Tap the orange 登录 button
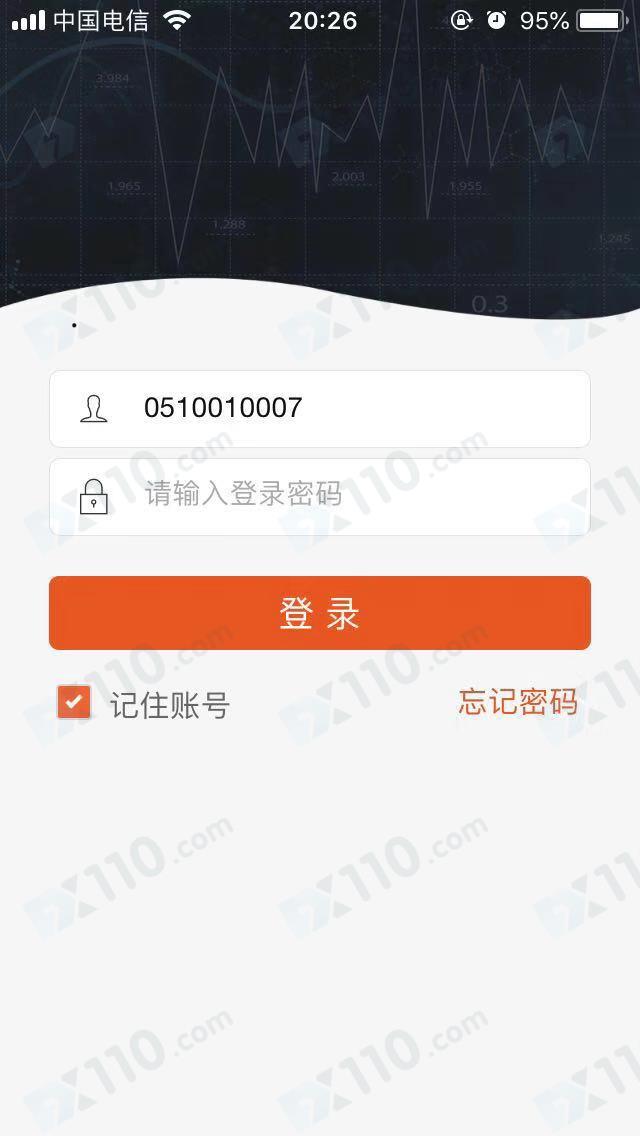The width and height of the screenshot is (640, 1136). coord(320,613)
